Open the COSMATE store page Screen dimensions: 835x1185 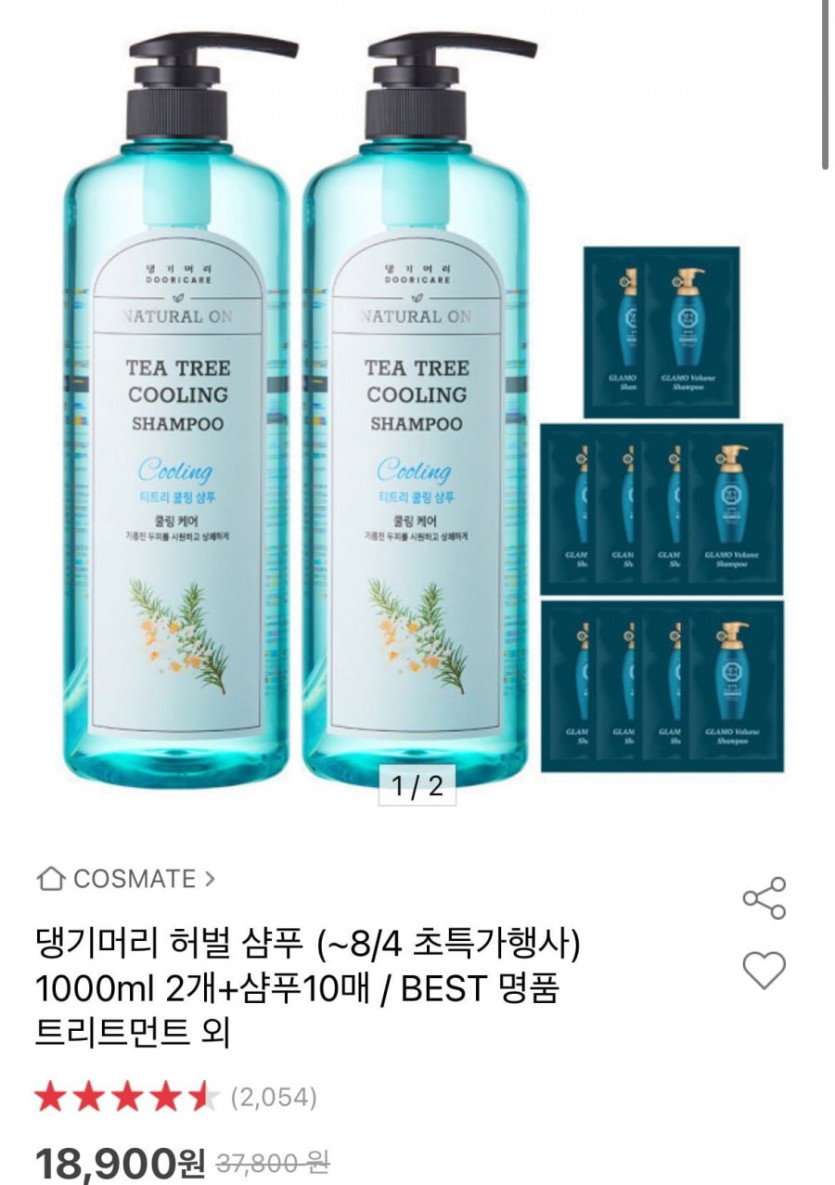(x=126, y=879)
